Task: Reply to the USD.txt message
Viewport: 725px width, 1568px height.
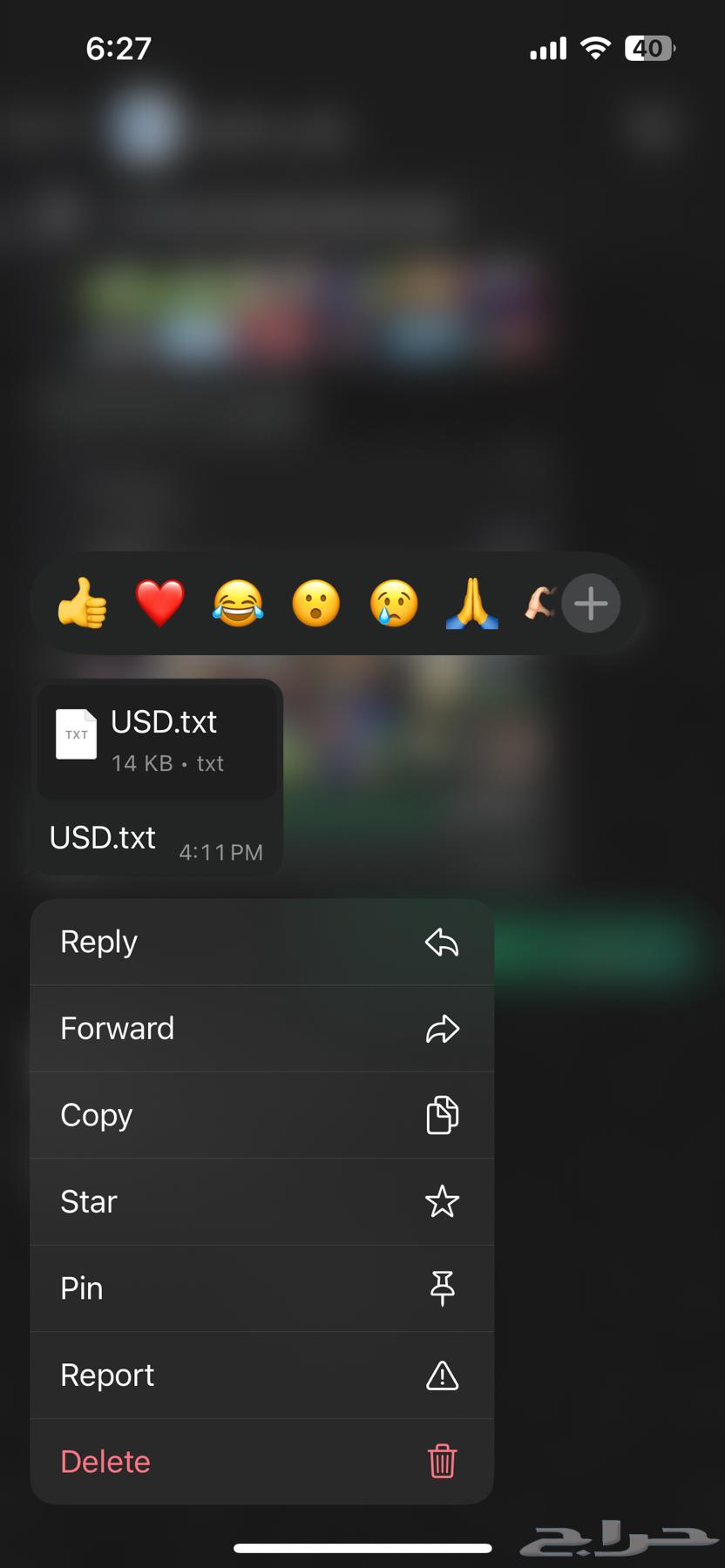Action: [x=261, y=942]
